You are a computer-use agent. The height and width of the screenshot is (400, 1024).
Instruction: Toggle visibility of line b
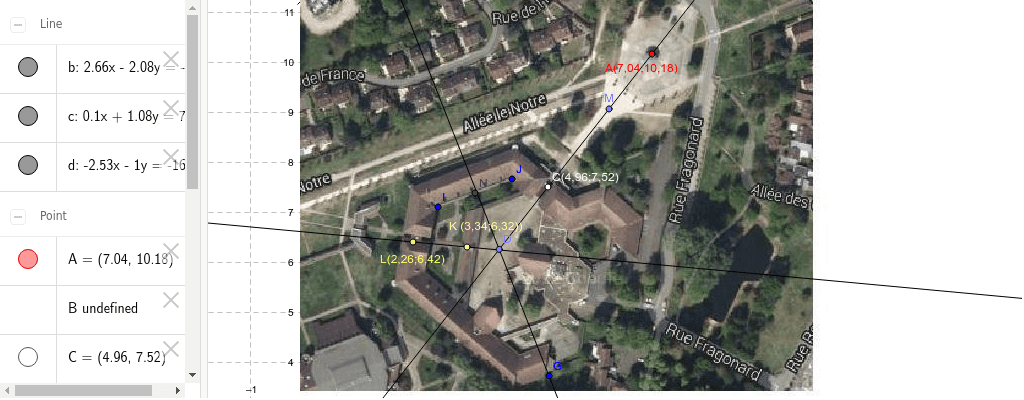pos(28,68)
